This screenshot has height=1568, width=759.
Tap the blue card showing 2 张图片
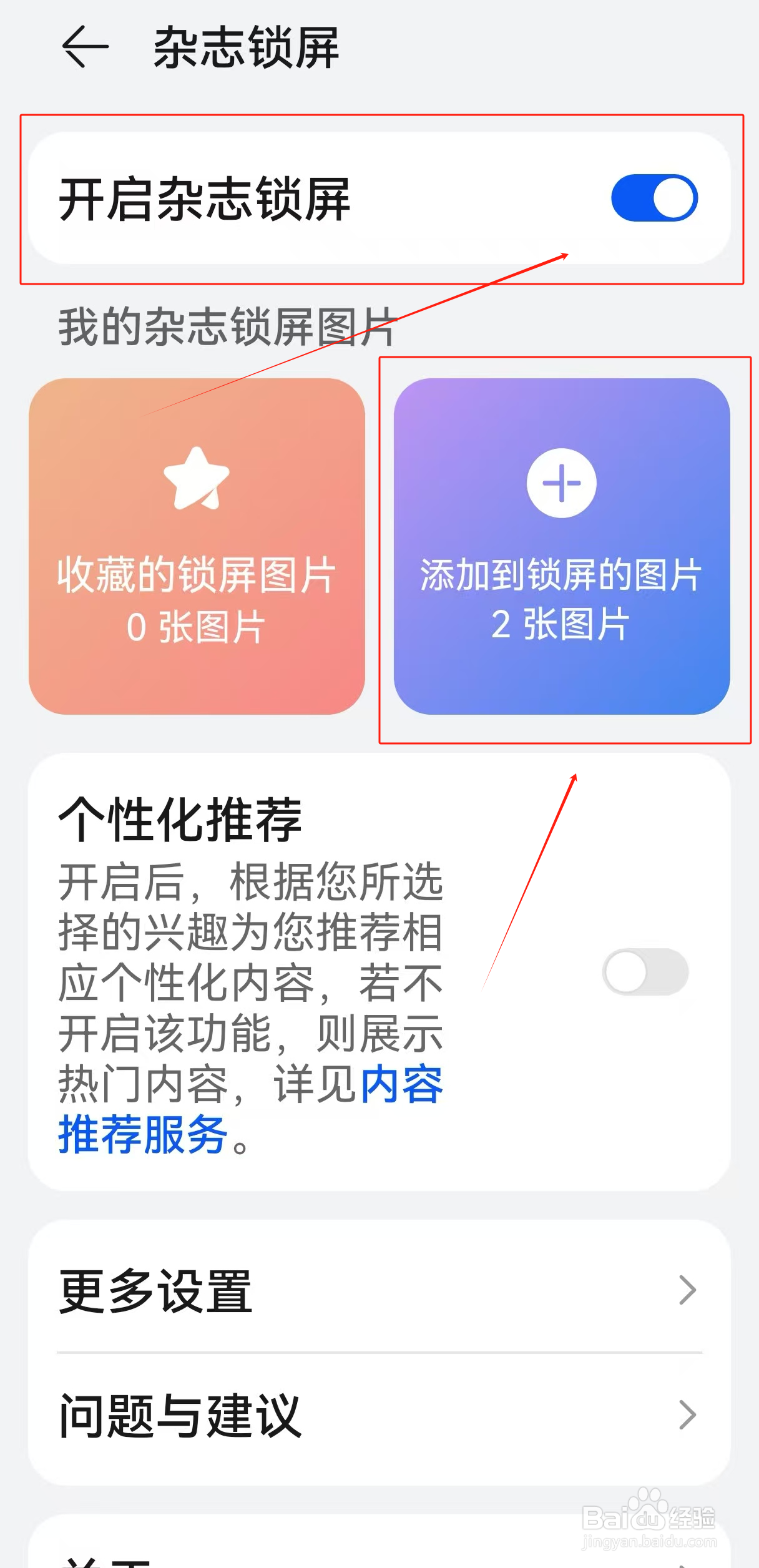pyautogui.click(x=562, y=549)
